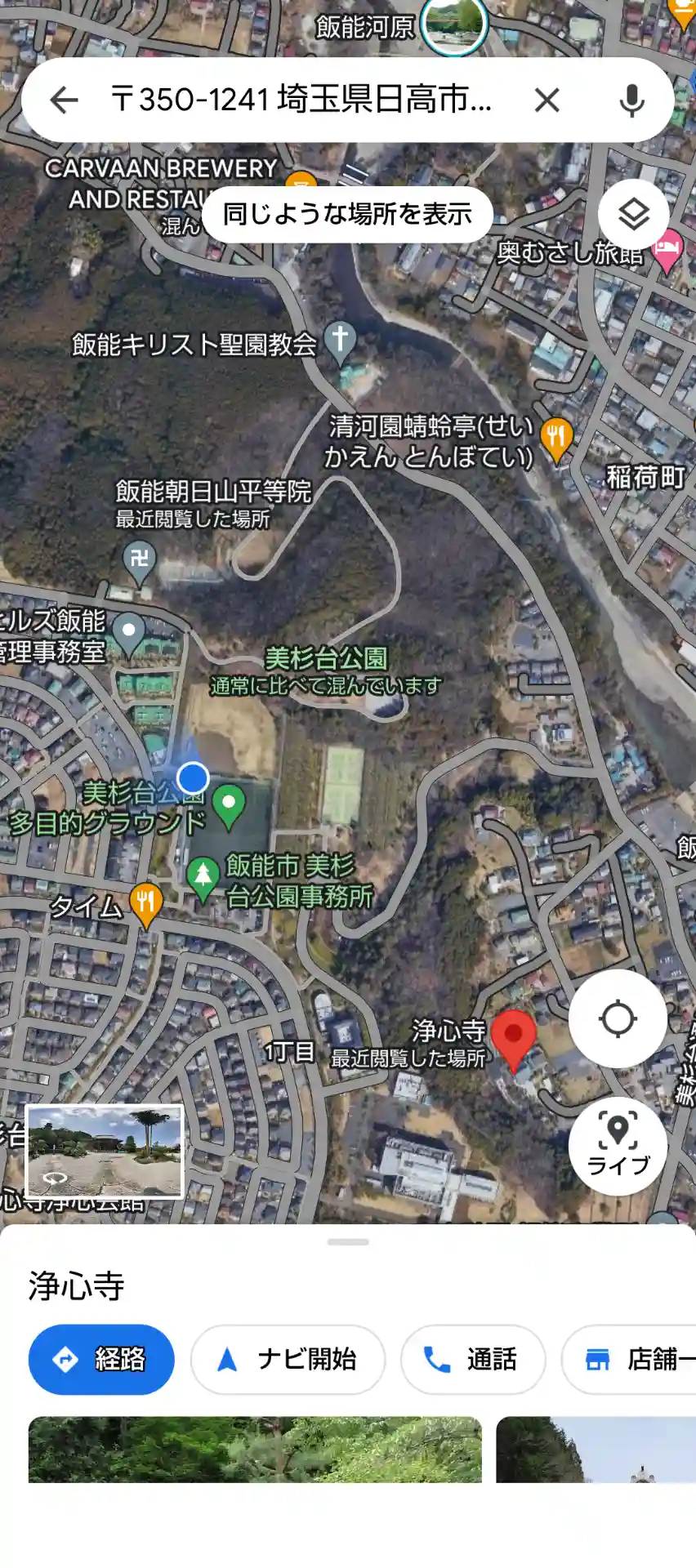This screenshot has width=696, height=1568.
Task: Open the Street View thumbnail preview
Action: coord(105,1151)
